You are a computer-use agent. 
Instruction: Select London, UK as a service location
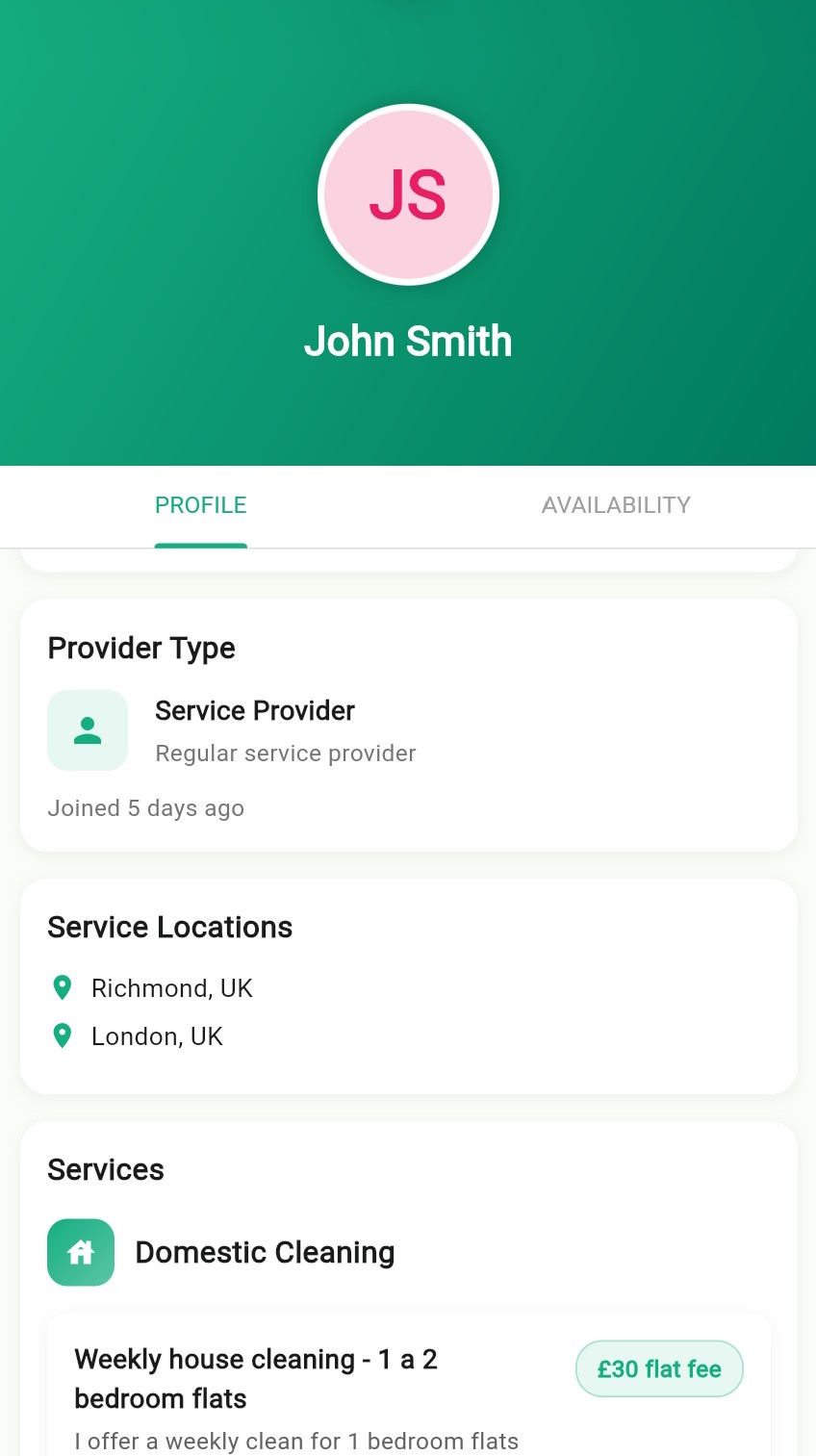tap(157, 1036)
